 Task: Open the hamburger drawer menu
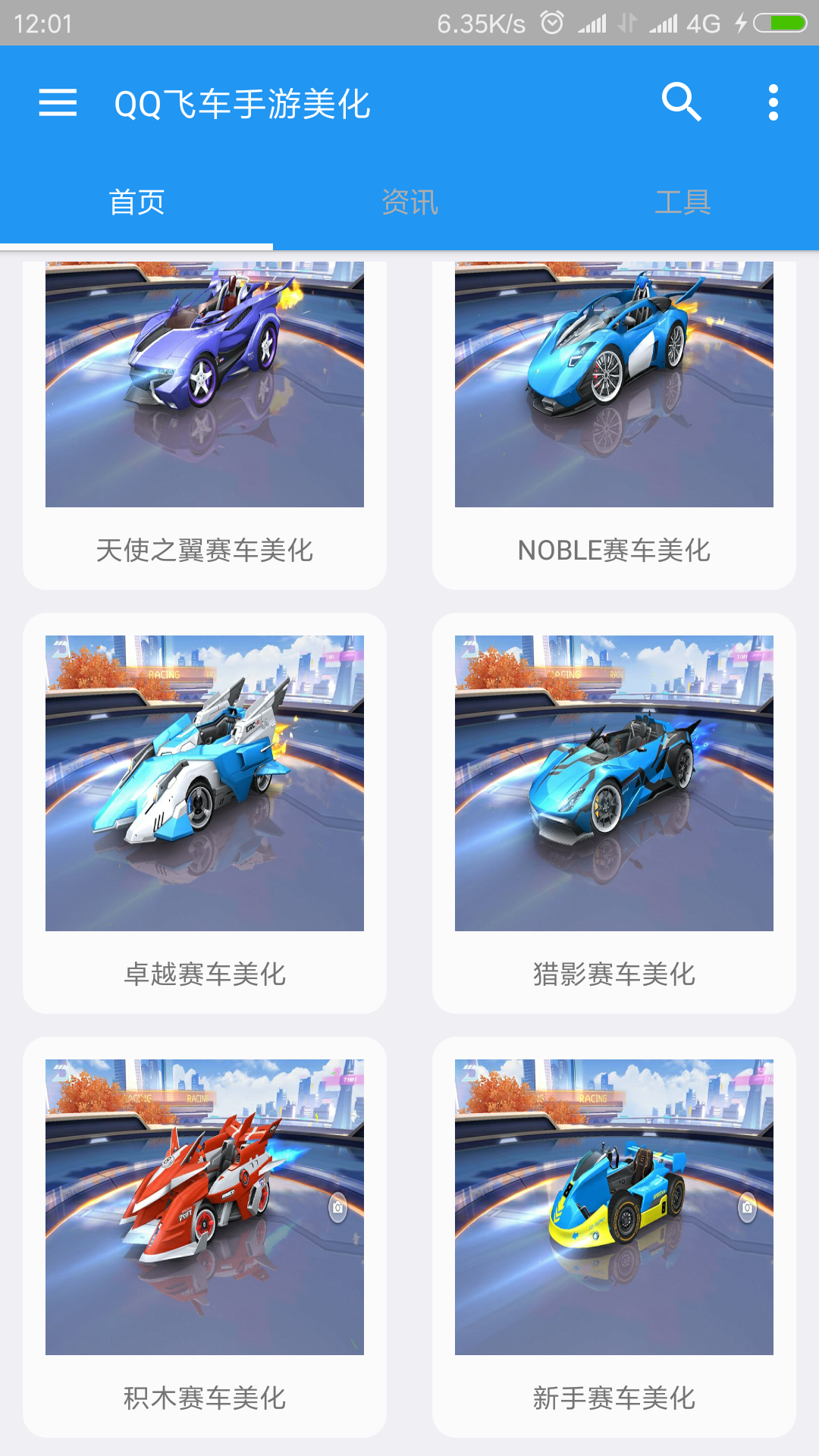pyautogui.click(x=58, y=102)
